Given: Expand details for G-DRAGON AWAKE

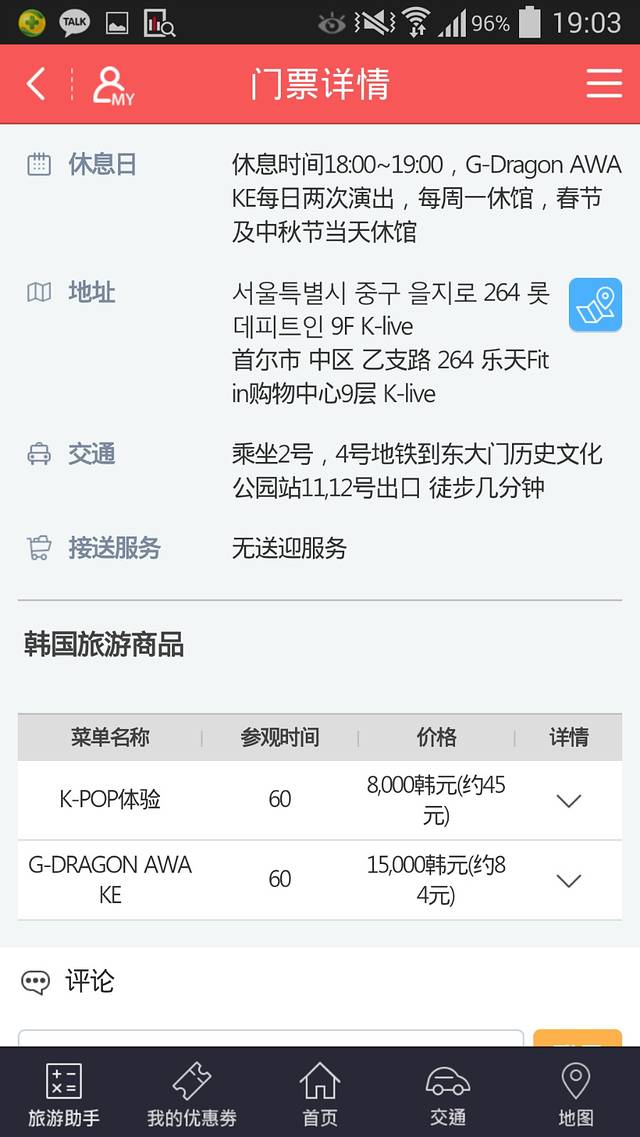Looking at the screenshot, I should point(569,880).
